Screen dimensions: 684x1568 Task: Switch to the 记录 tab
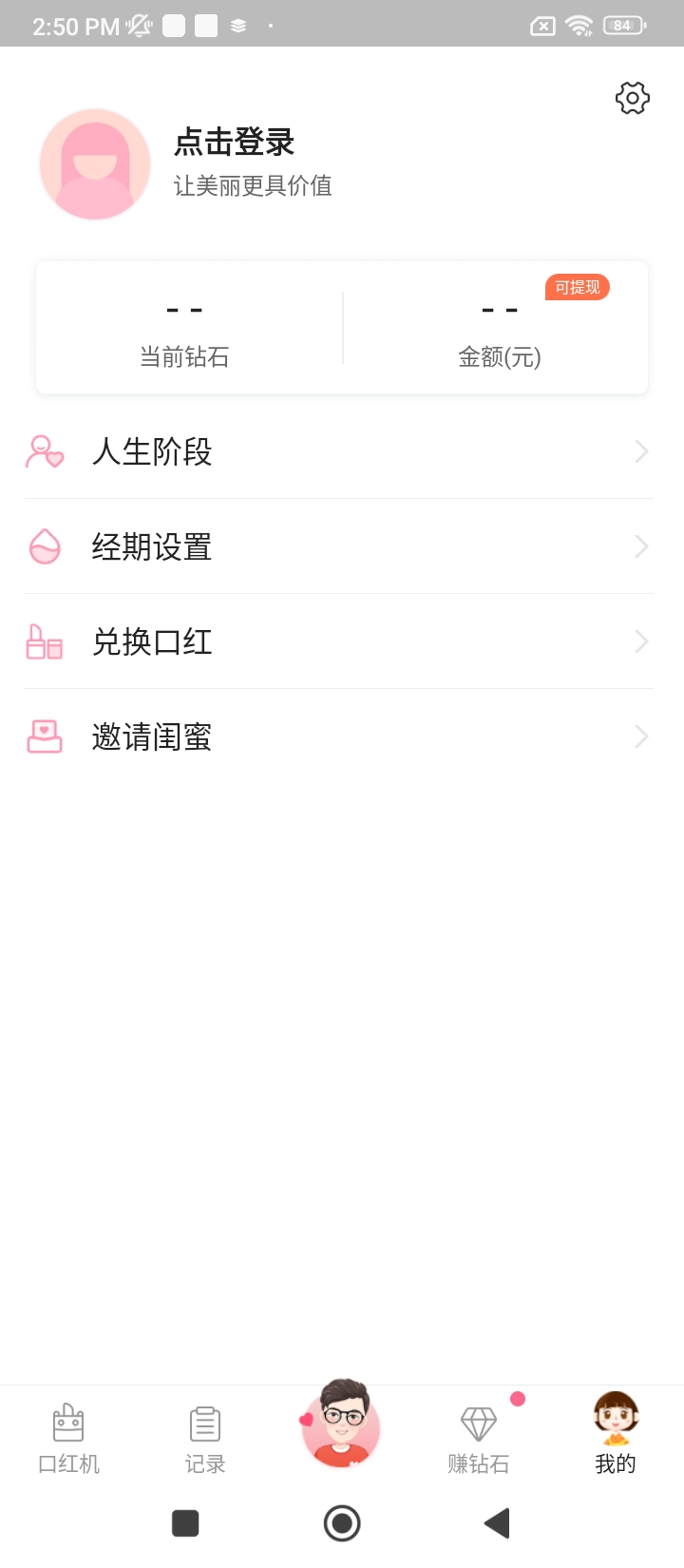coord(205,1439)
